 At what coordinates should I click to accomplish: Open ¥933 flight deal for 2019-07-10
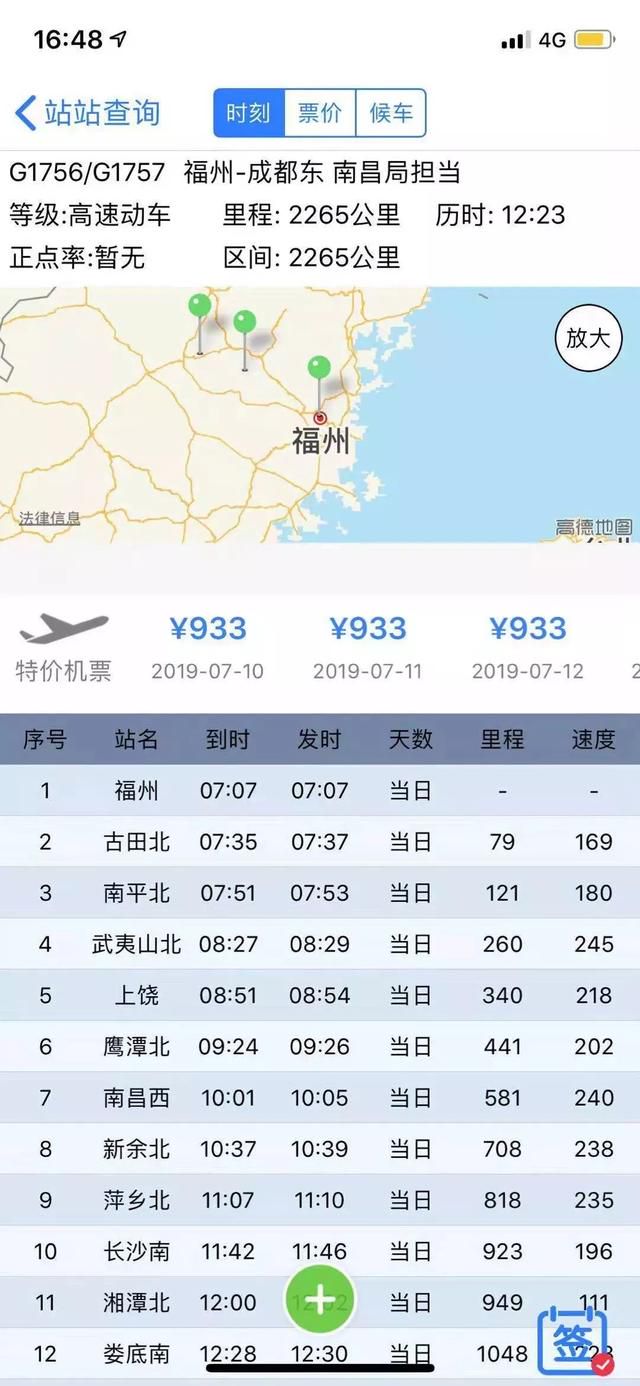[x=208, y=648]
